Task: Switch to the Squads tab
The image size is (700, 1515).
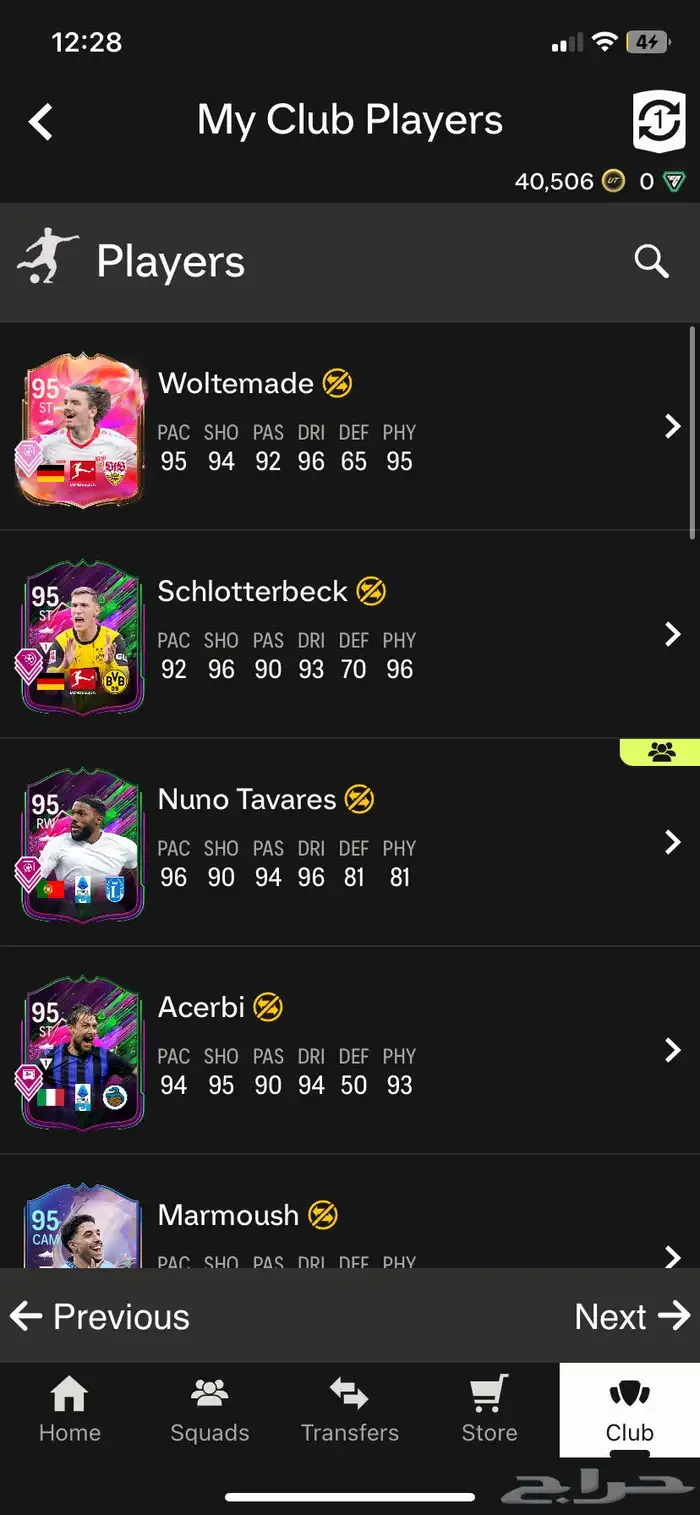Action: (210, 1410)
